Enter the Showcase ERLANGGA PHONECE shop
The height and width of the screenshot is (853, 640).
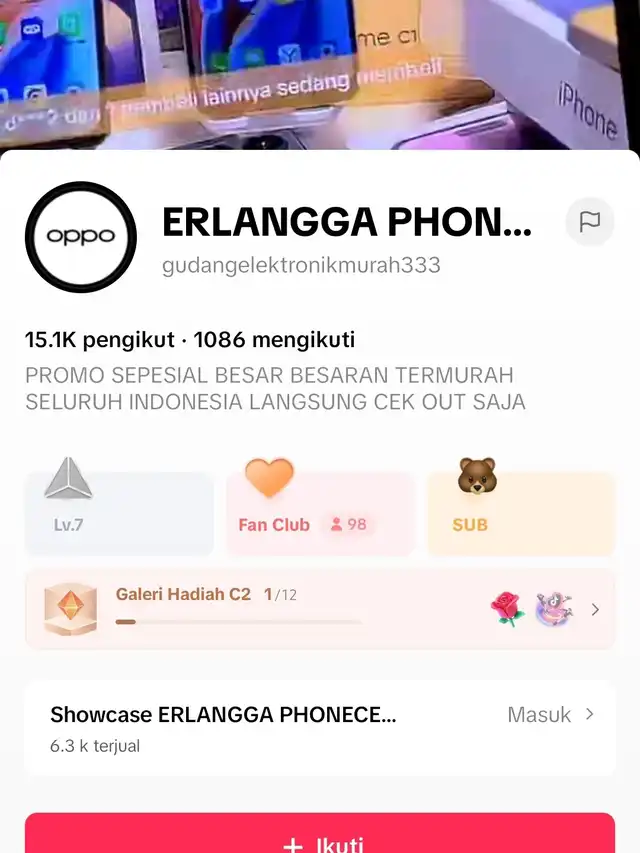(320, 727)
